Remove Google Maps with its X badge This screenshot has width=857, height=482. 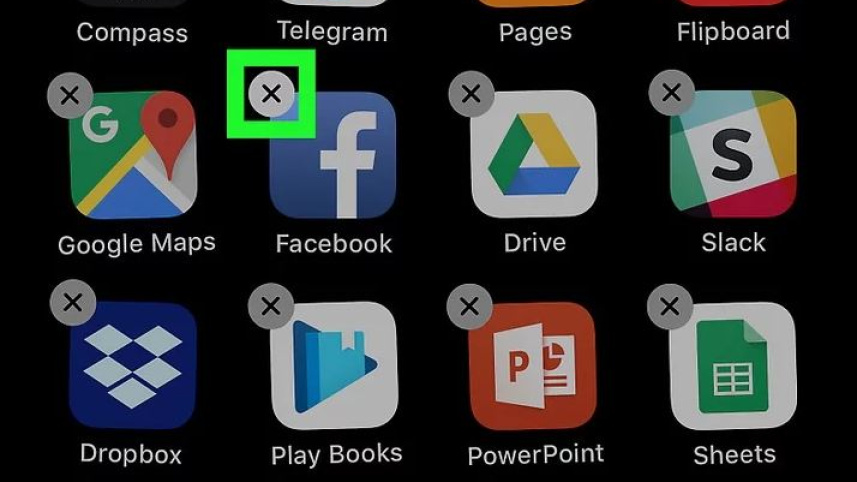pyautogui.click(x=69, y=96)
